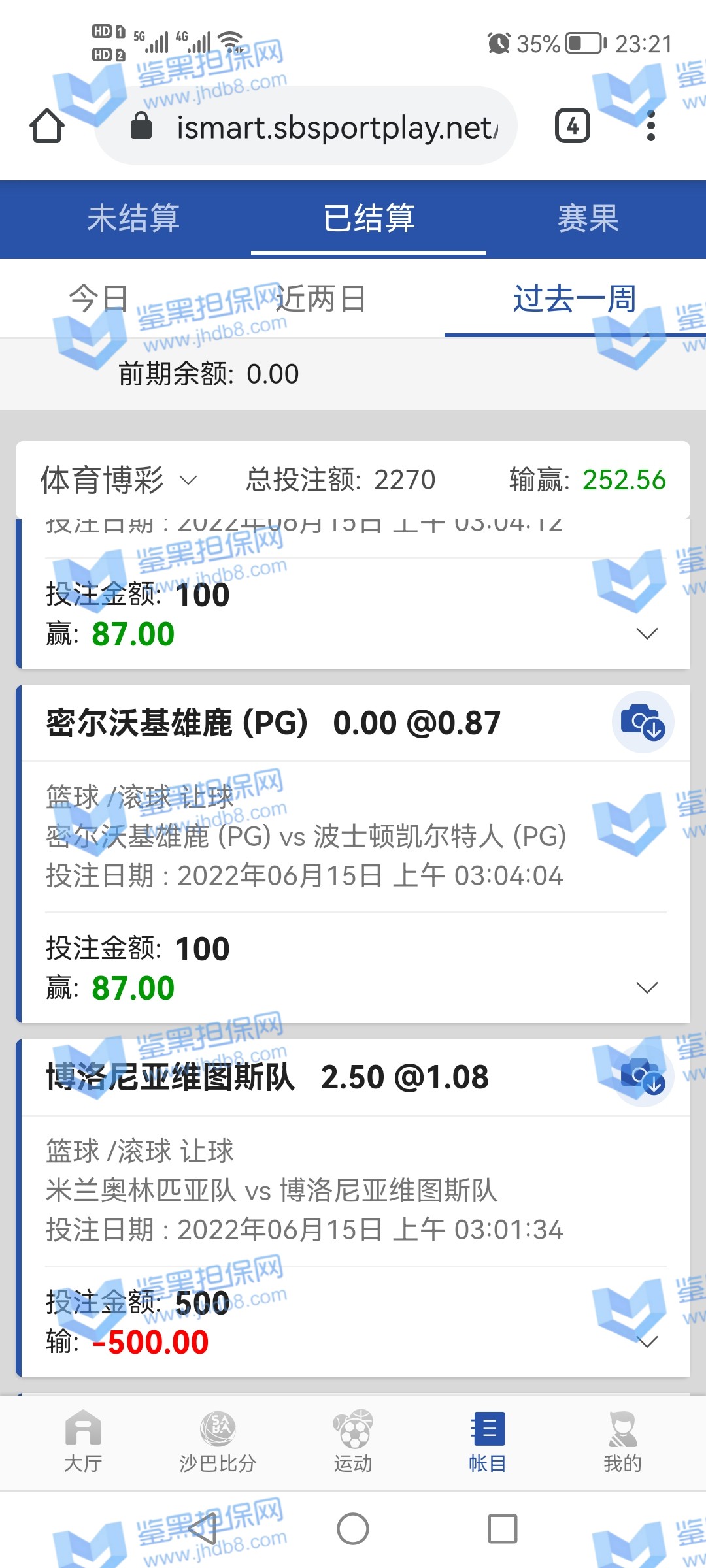706x1568 pixels.
Task: Open the 赛果 tab
Action: pyautogui.click(x=588, y=218)
